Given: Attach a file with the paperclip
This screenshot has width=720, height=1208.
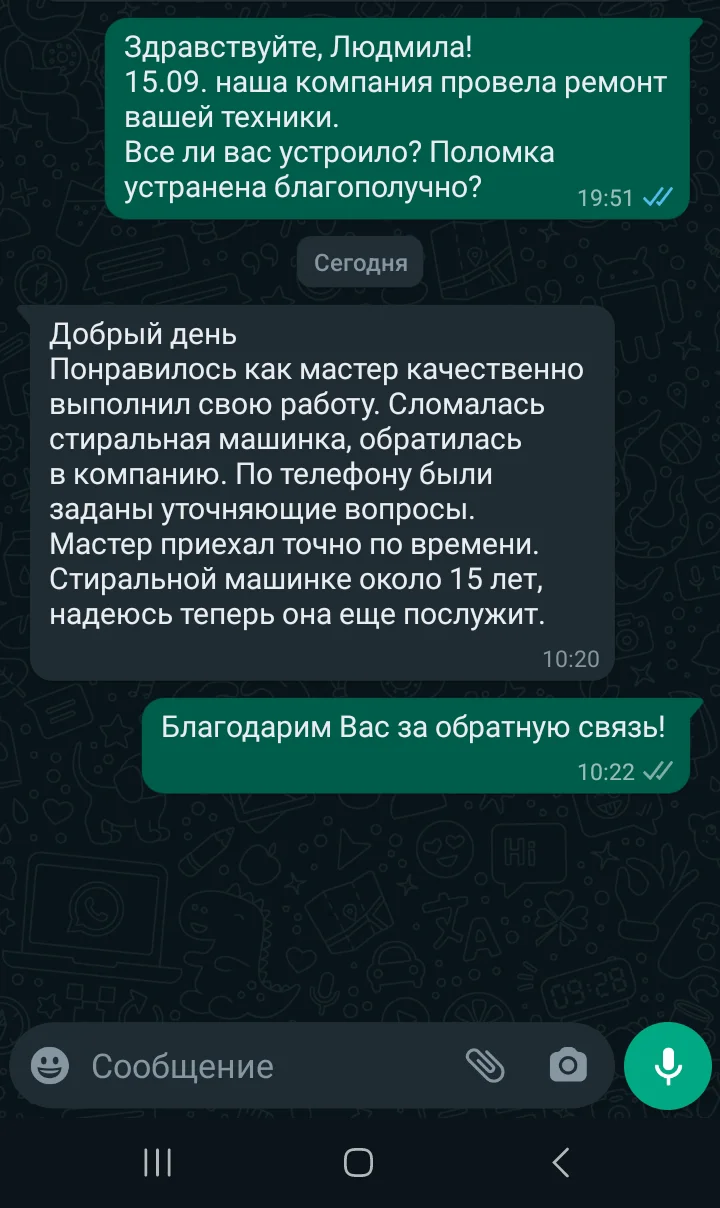Looking at the screenshot, I should pos(485,1066).
